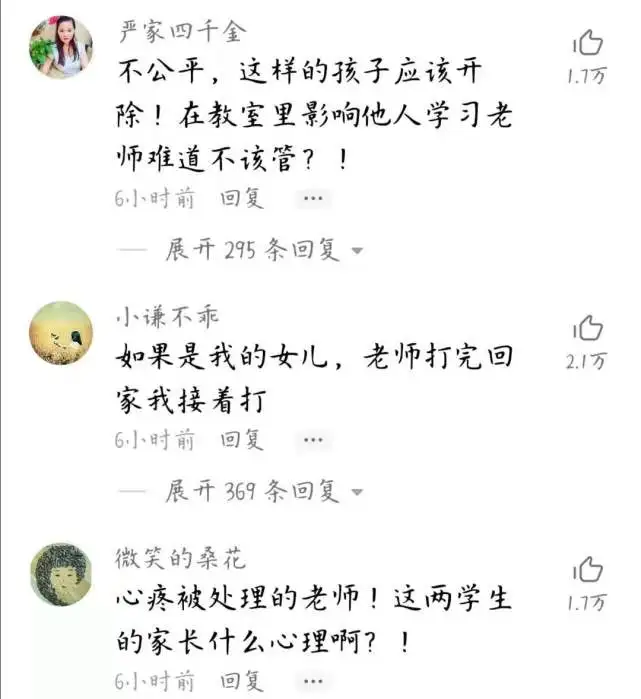
Task: Expand the 369 replies
Action: coord(264,491)
